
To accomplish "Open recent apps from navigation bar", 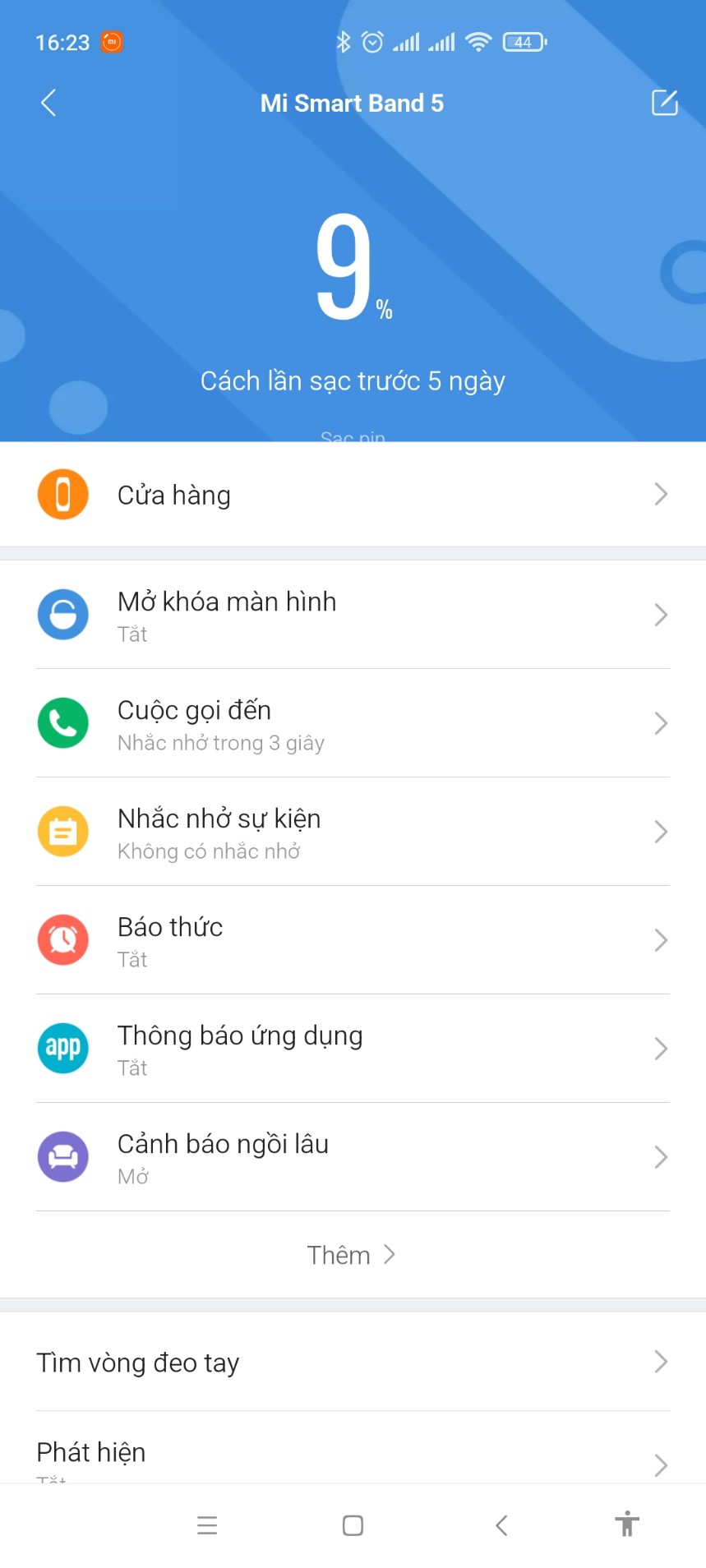I will coord(207,1526).
